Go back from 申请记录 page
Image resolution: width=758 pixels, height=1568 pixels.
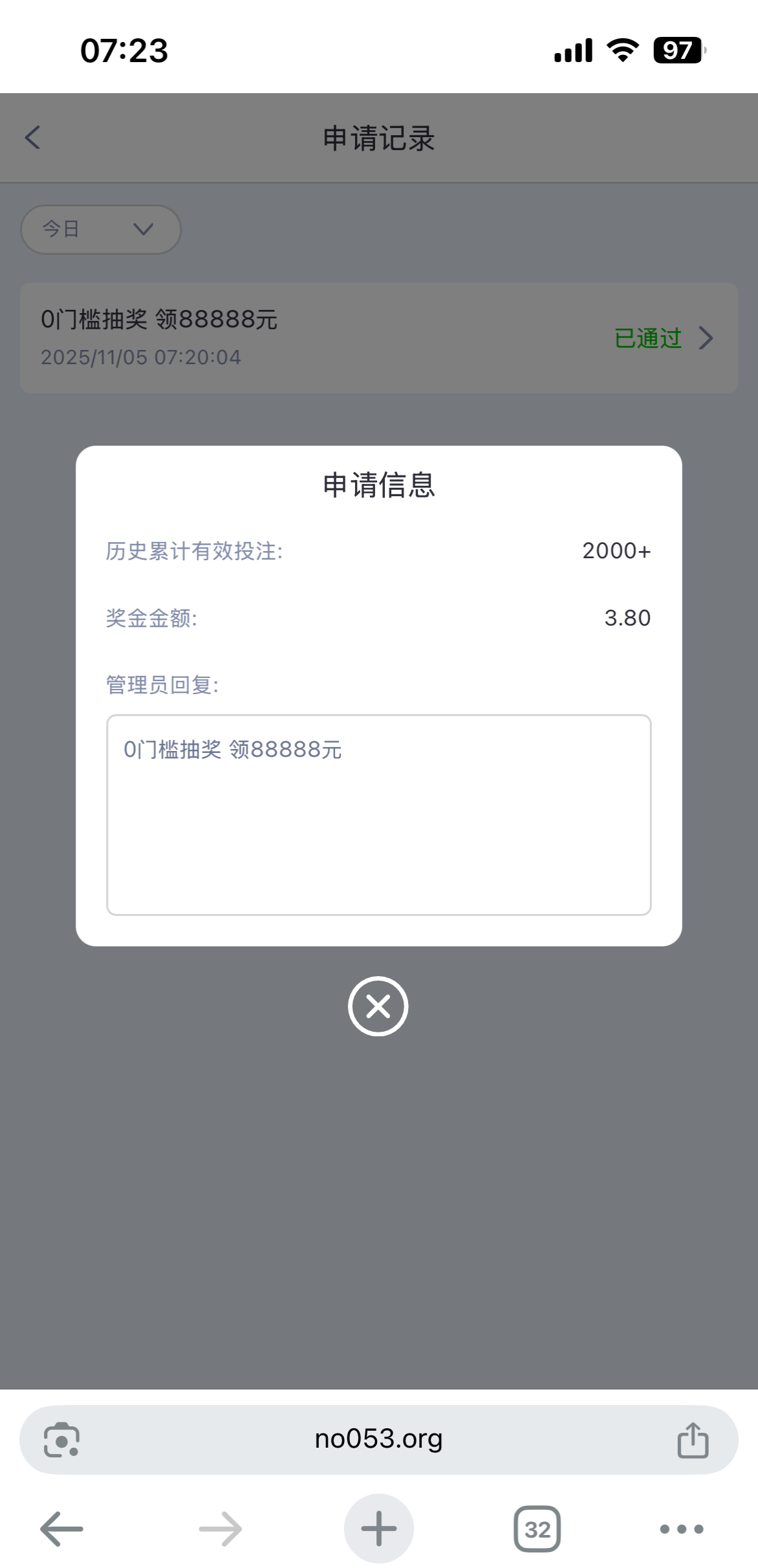[33, 137]
